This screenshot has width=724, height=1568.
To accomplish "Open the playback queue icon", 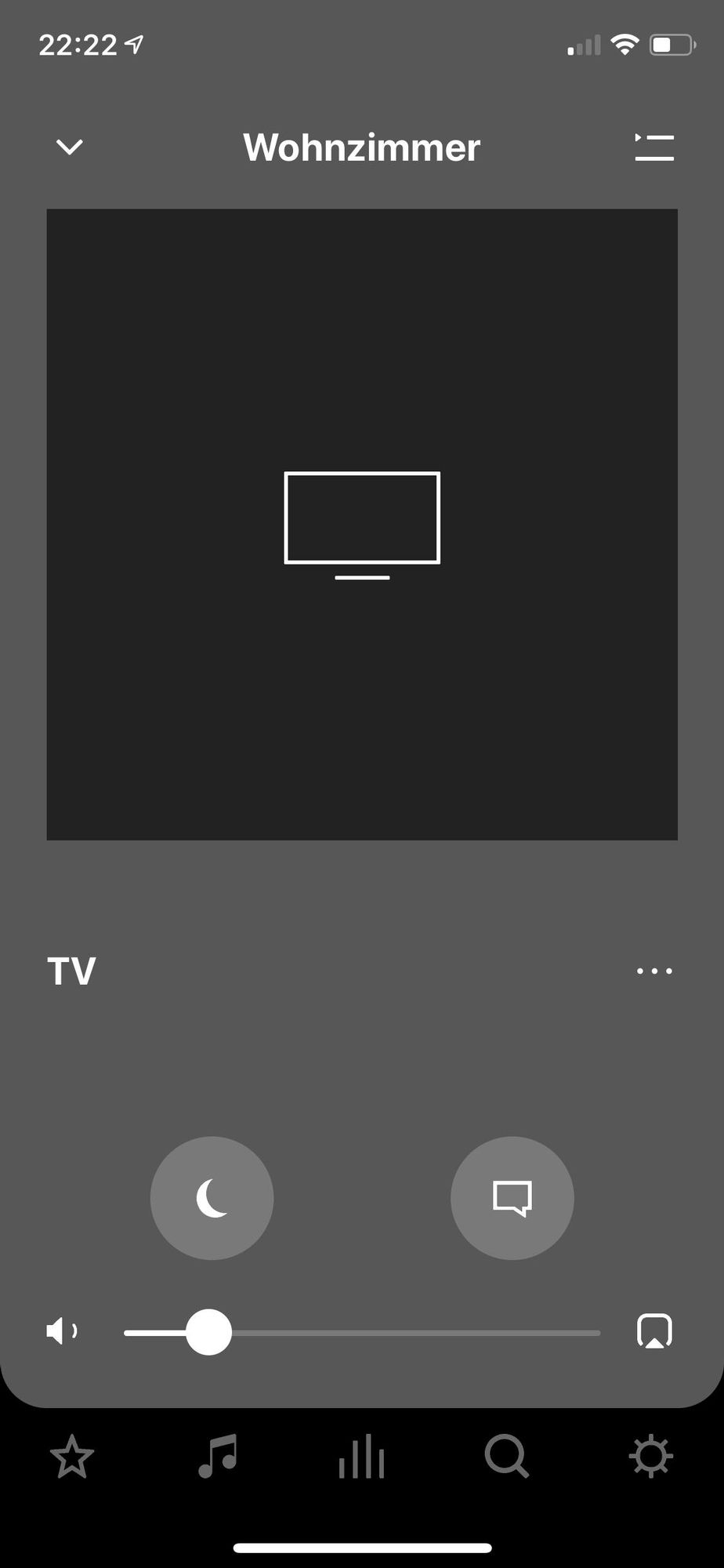I will pos(654,147).
